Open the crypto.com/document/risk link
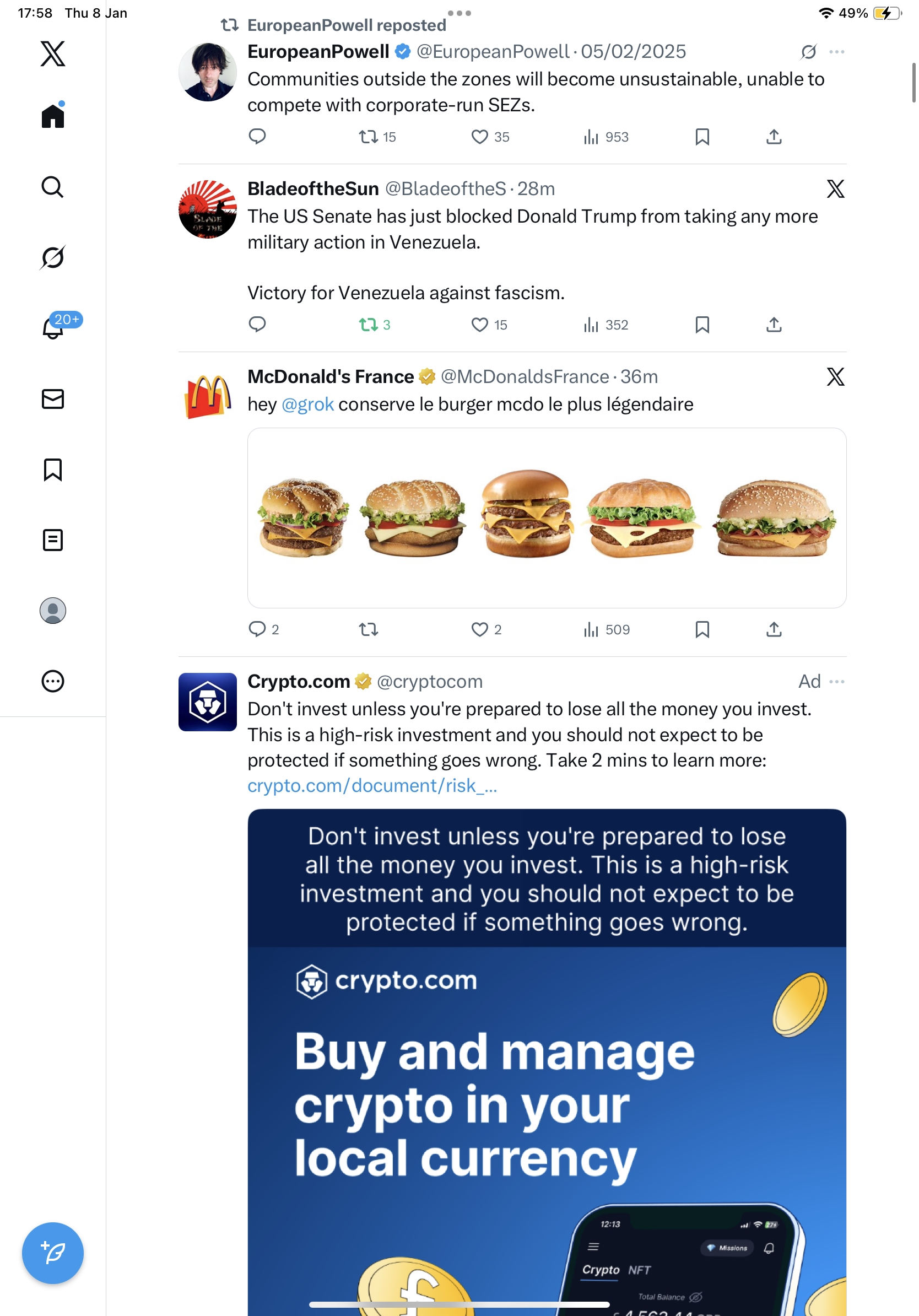The width and height of the screenshot is (919, 1316). pos(372,786)
